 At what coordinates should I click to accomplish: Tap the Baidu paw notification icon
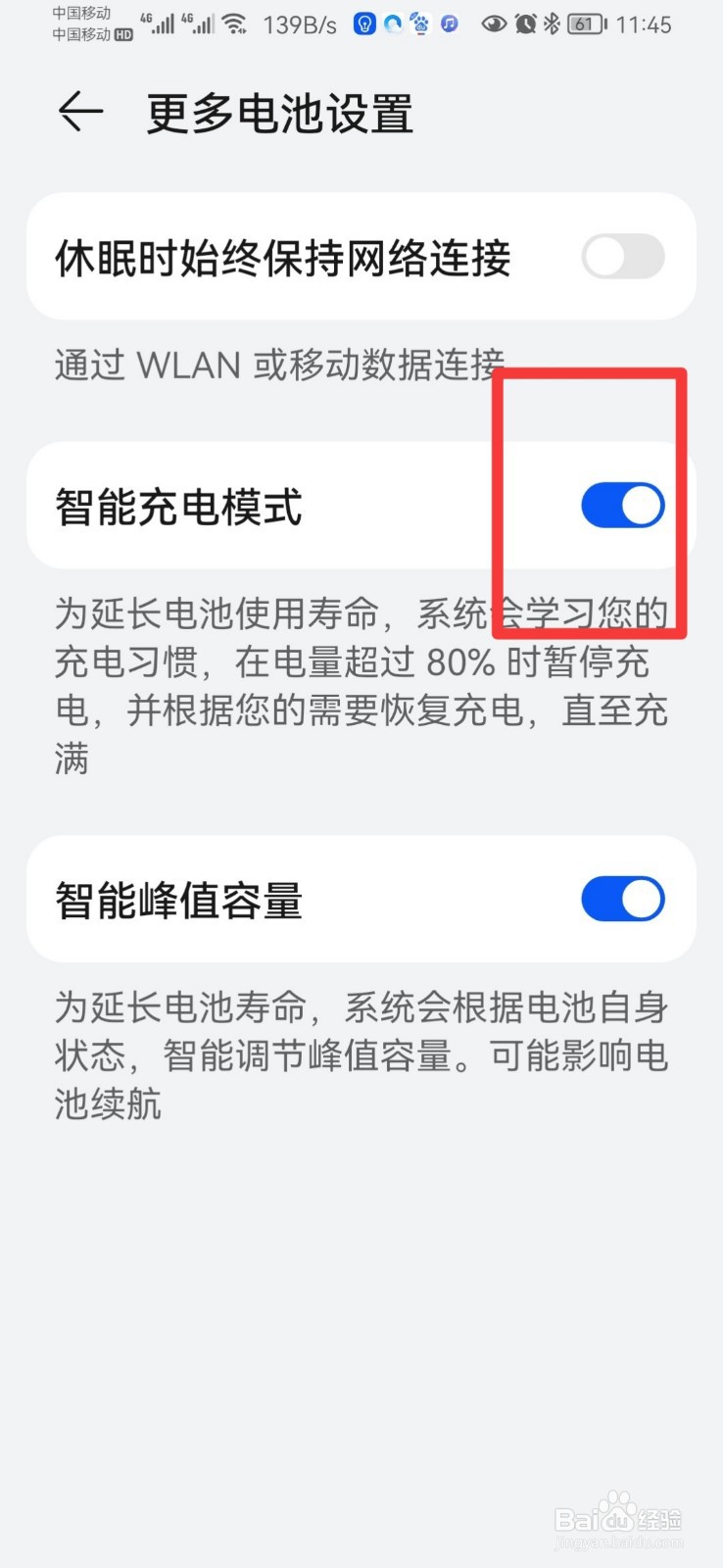[x=421, y=24]
